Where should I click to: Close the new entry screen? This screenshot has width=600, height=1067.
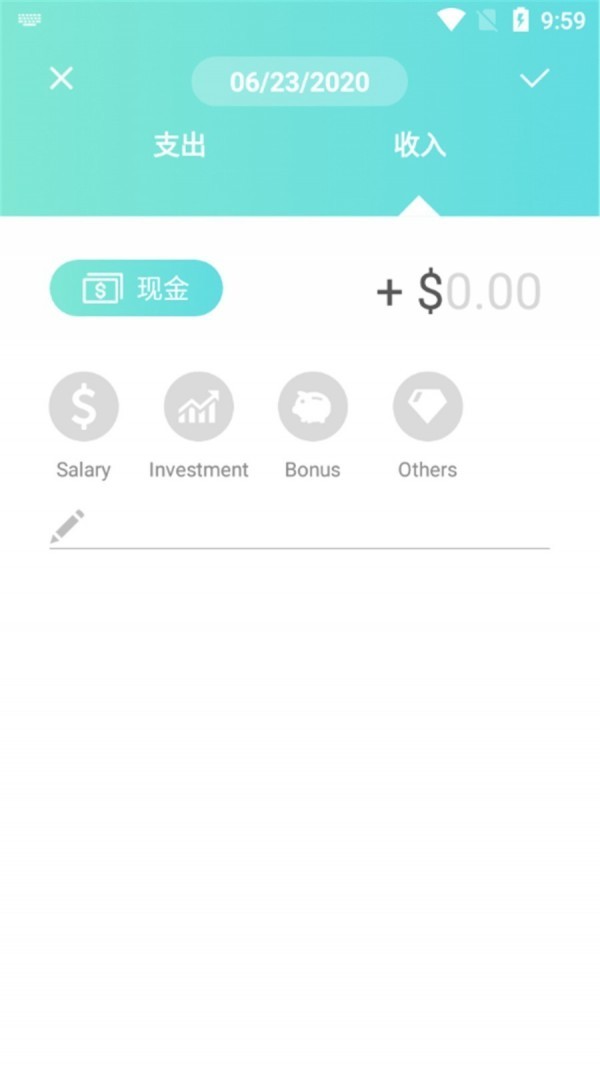tap(61, 79)
